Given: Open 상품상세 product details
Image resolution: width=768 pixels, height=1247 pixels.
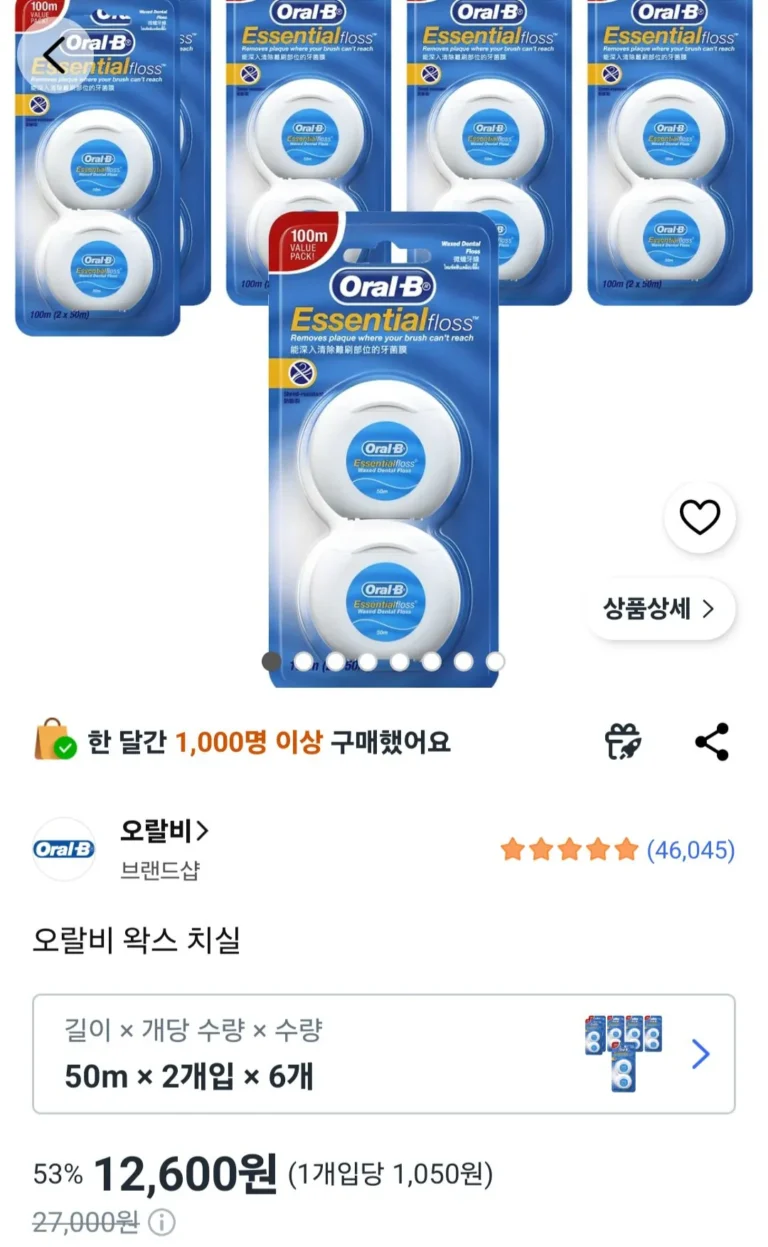Looking at the screenshot, I should coord(659,608).
